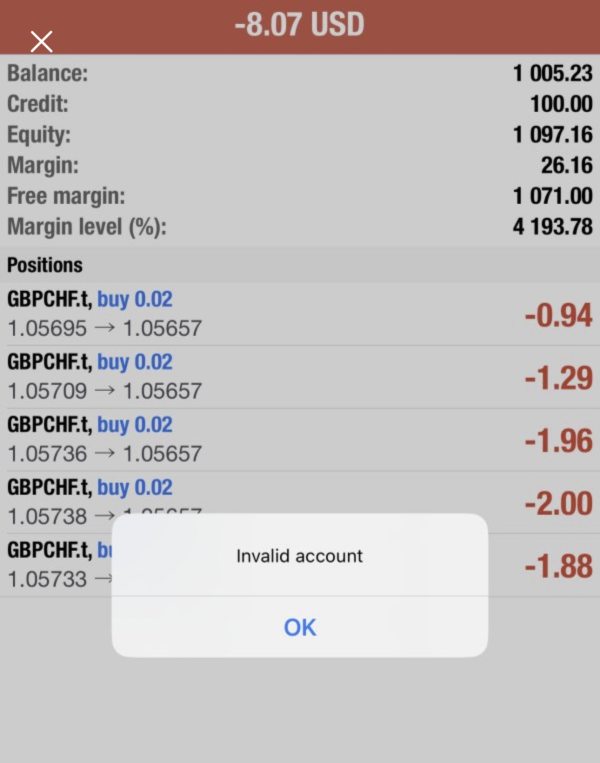Image resolution: width=600 pixels, height=763 pixels.
Task: Dismiss the Invalid account alert with OK
Action: pos(299,627)
